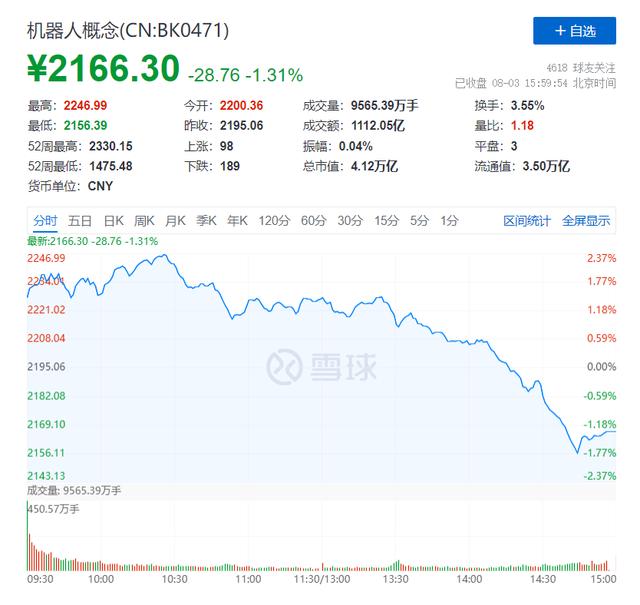The image size is (640, 605).
Task: View the 年K chart
Action: point(238,221)
